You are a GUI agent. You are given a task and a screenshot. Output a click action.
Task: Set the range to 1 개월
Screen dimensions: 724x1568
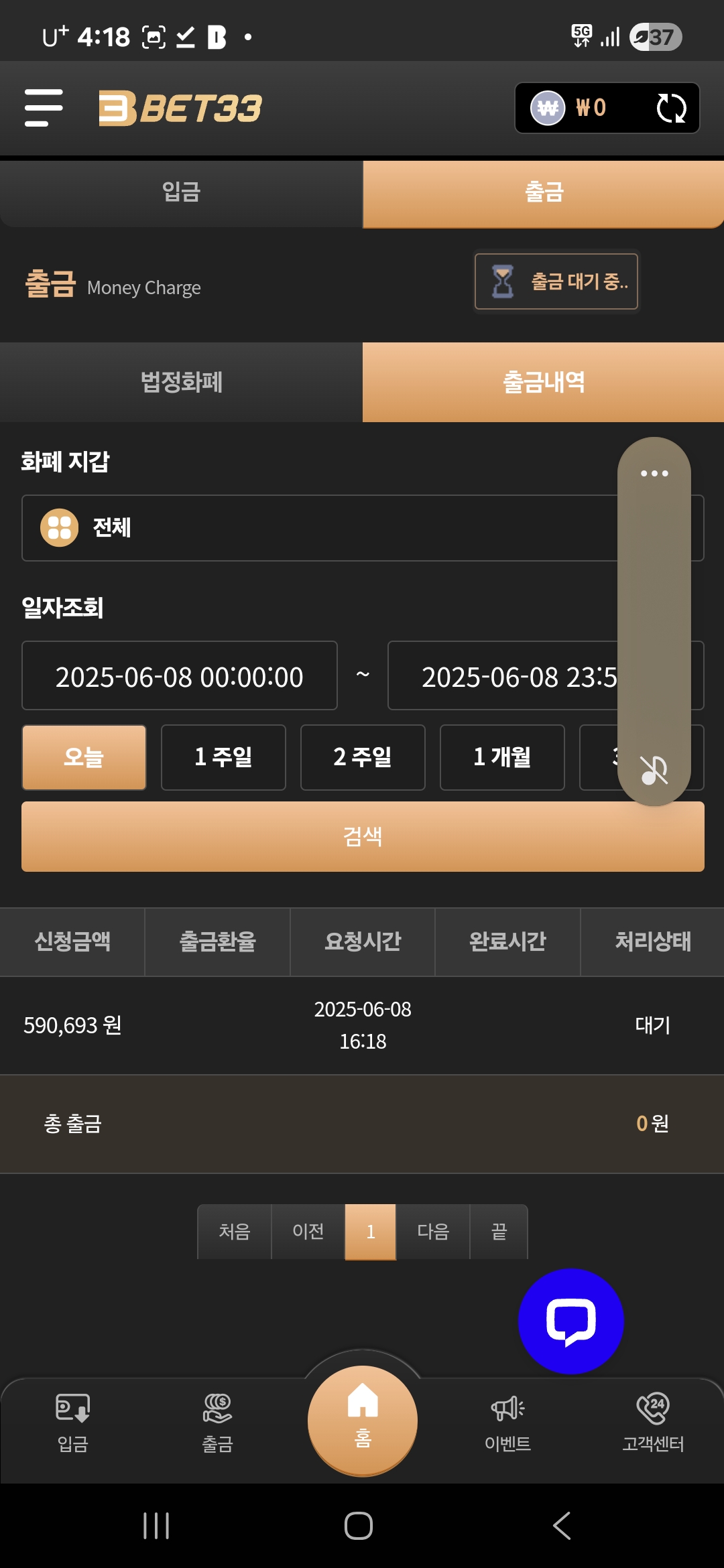(502, 758)
